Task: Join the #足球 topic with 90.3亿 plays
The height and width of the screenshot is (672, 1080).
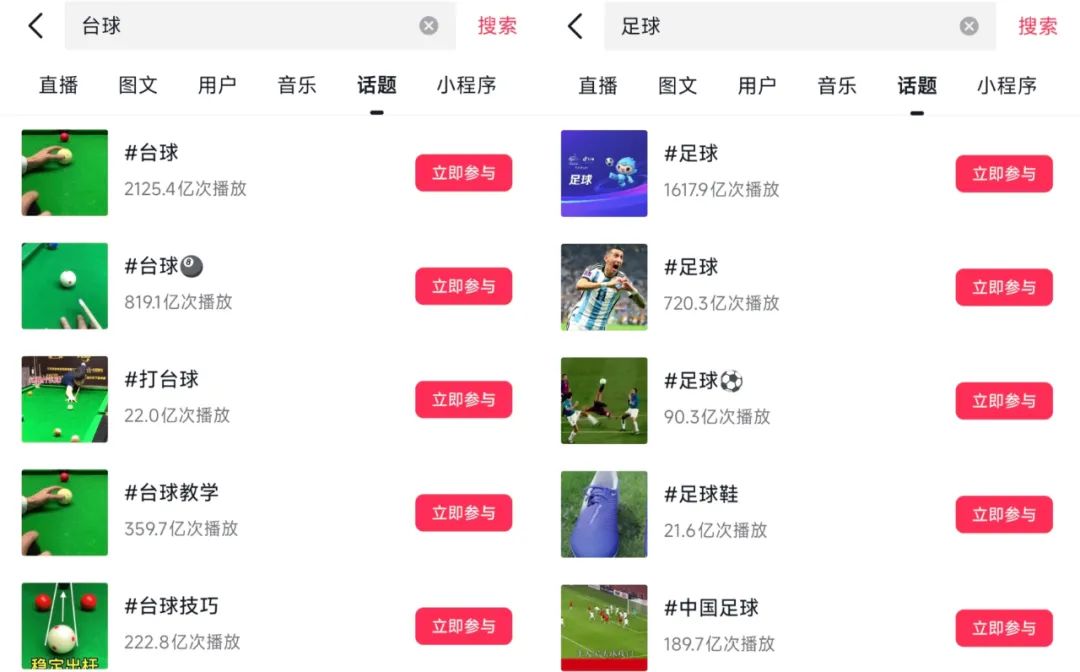Action: pyautogui.click(x=1003, y=401)
